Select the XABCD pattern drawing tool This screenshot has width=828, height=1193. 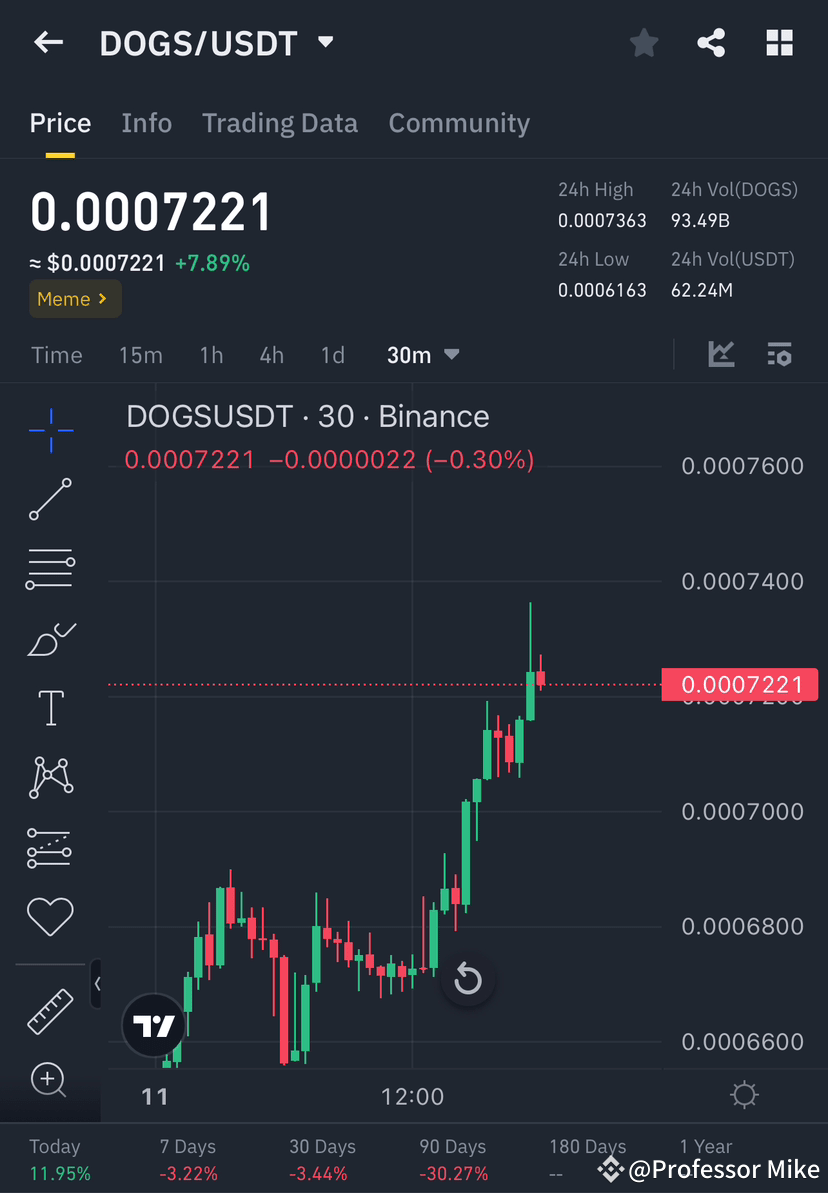(50, 777)
